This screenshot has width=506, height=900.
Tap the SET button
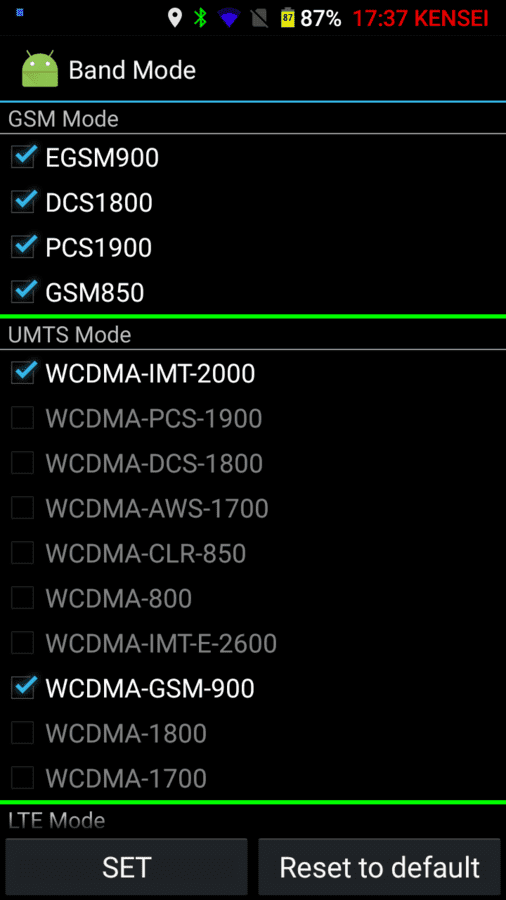click(x=127, y=867)
